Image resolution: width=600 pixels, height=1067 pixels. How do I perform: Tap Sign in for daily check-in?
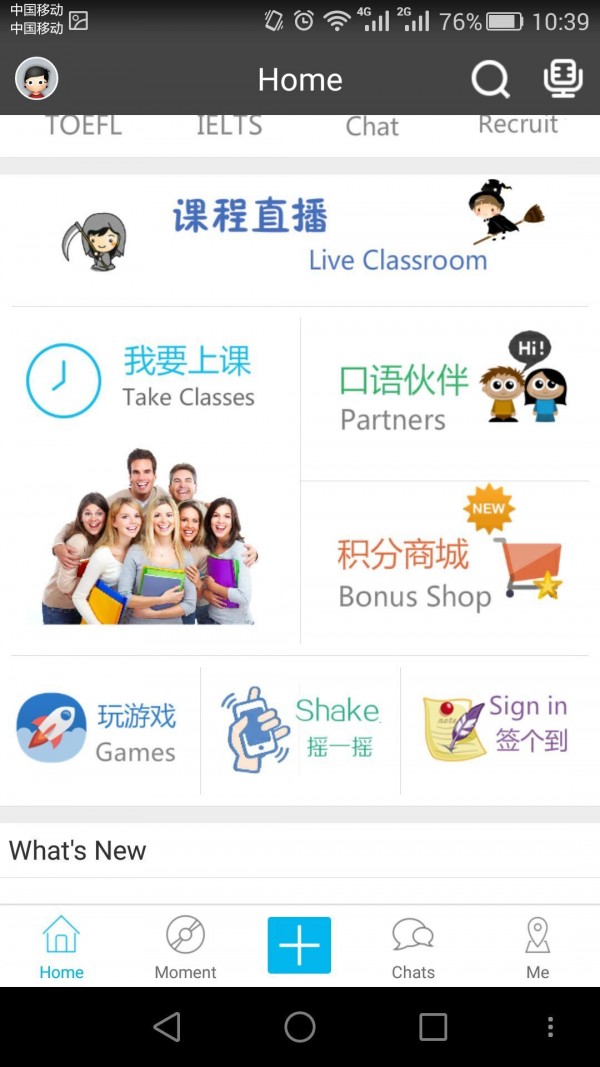(497, 730)
